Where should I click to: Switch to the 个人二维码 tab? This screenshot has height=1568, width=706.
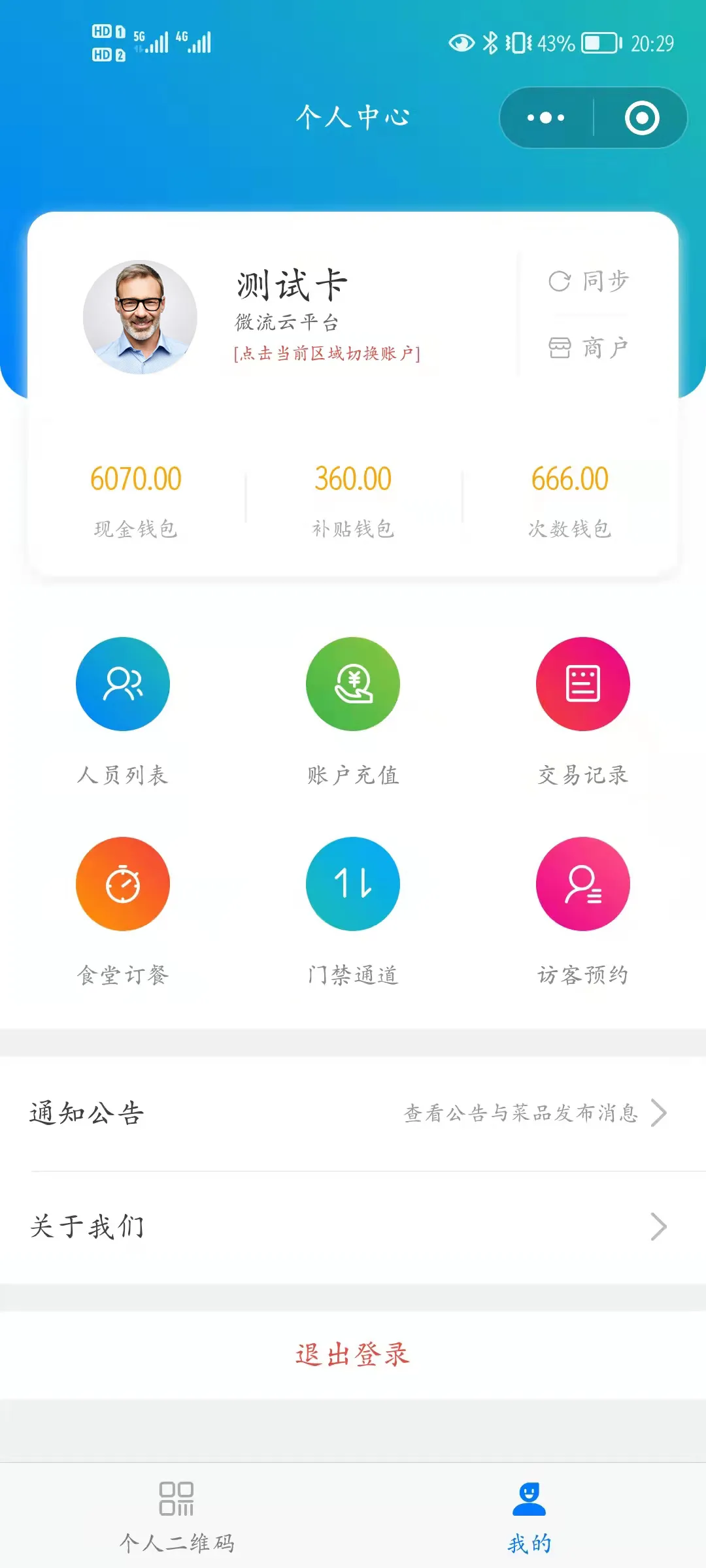[176, 1516]
